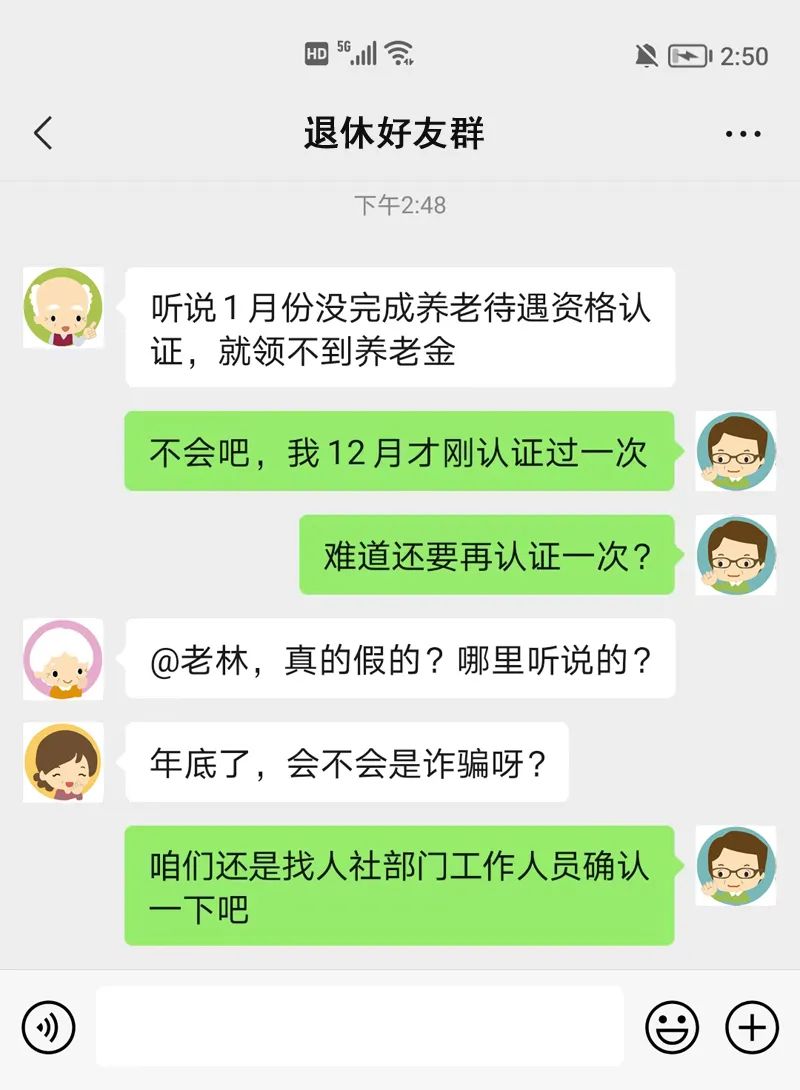Viewport: 800px width, 1090px height.
Task: Tap the grandpa avatar of 老林
Action: 62,310
